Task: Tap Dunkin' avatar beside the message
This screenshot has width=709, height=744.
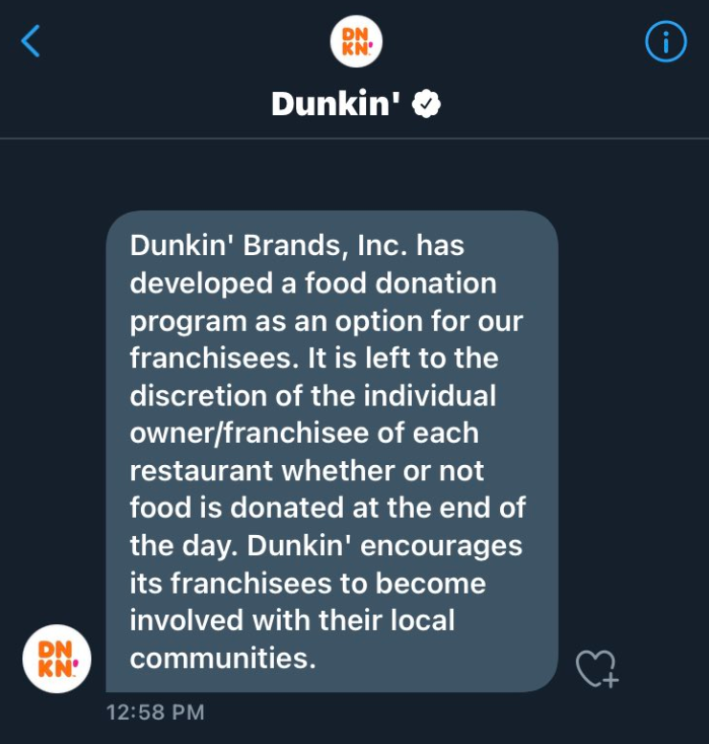Action: coord(56,659)
